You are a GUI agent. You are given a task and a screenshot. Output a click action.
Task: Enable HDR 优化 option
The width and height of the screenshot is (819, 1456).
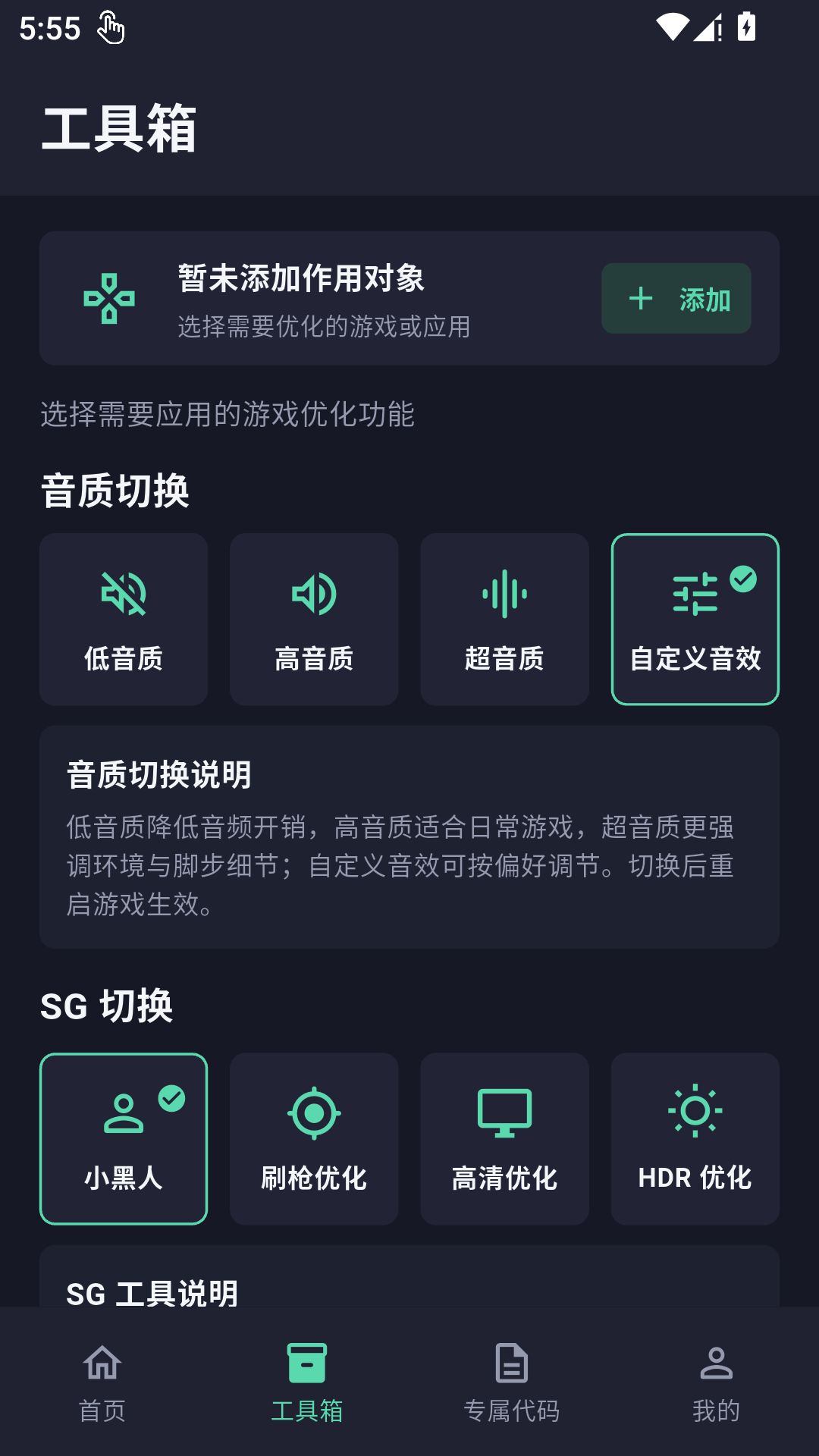(695, 1138)
